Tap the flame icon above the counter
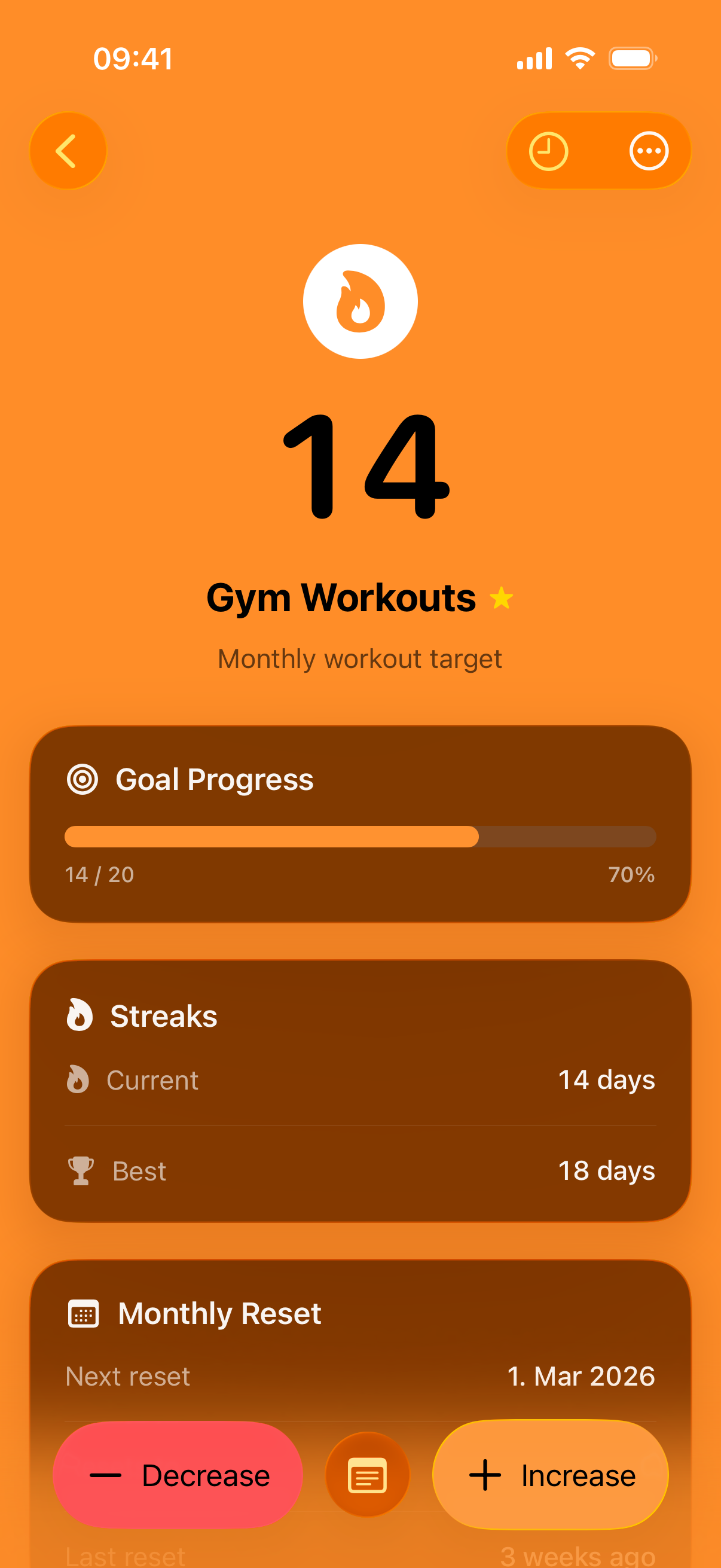This screenshot has height=1568, width=721. pos(360,301)
